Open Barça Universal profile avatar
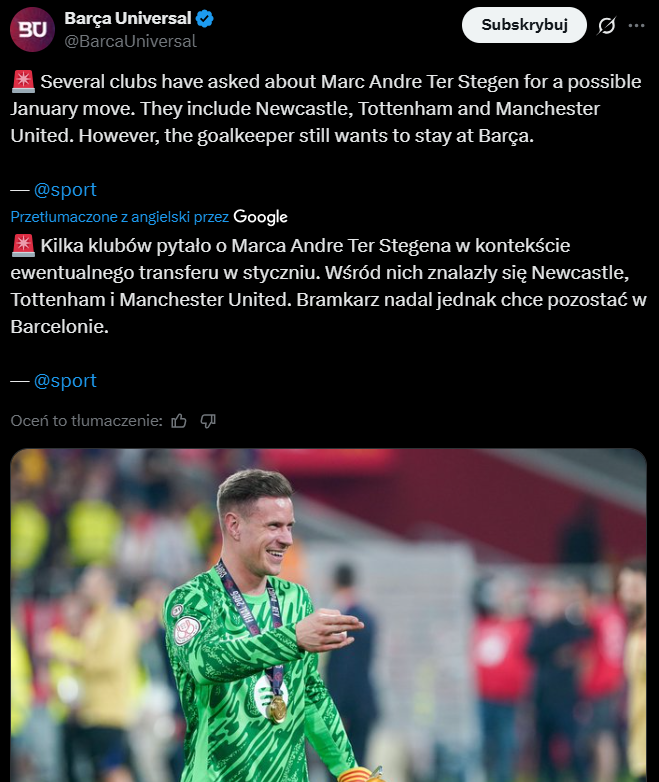The image size is (659, 782). pyautogui.click(x=32, y=28)
